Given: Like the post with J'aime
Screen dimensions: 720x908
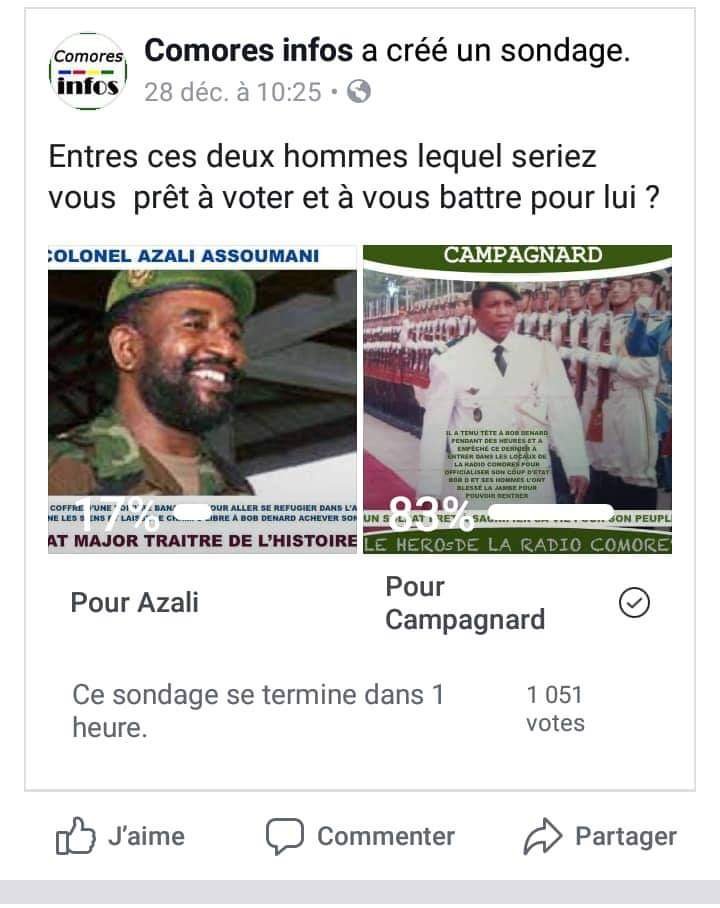Looking at the screenshot, I should coord(120,836).
